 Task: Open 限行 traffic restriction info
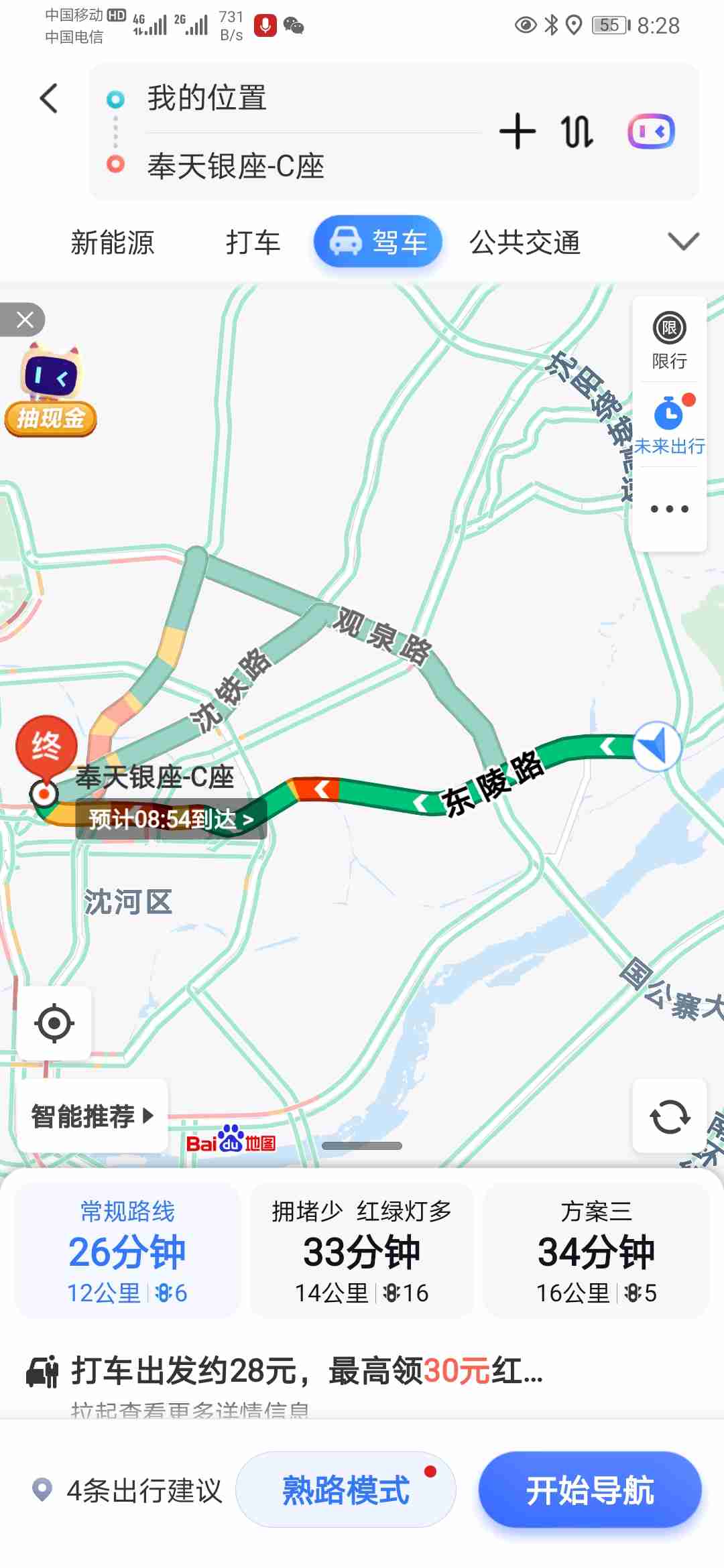coord(669,340)
